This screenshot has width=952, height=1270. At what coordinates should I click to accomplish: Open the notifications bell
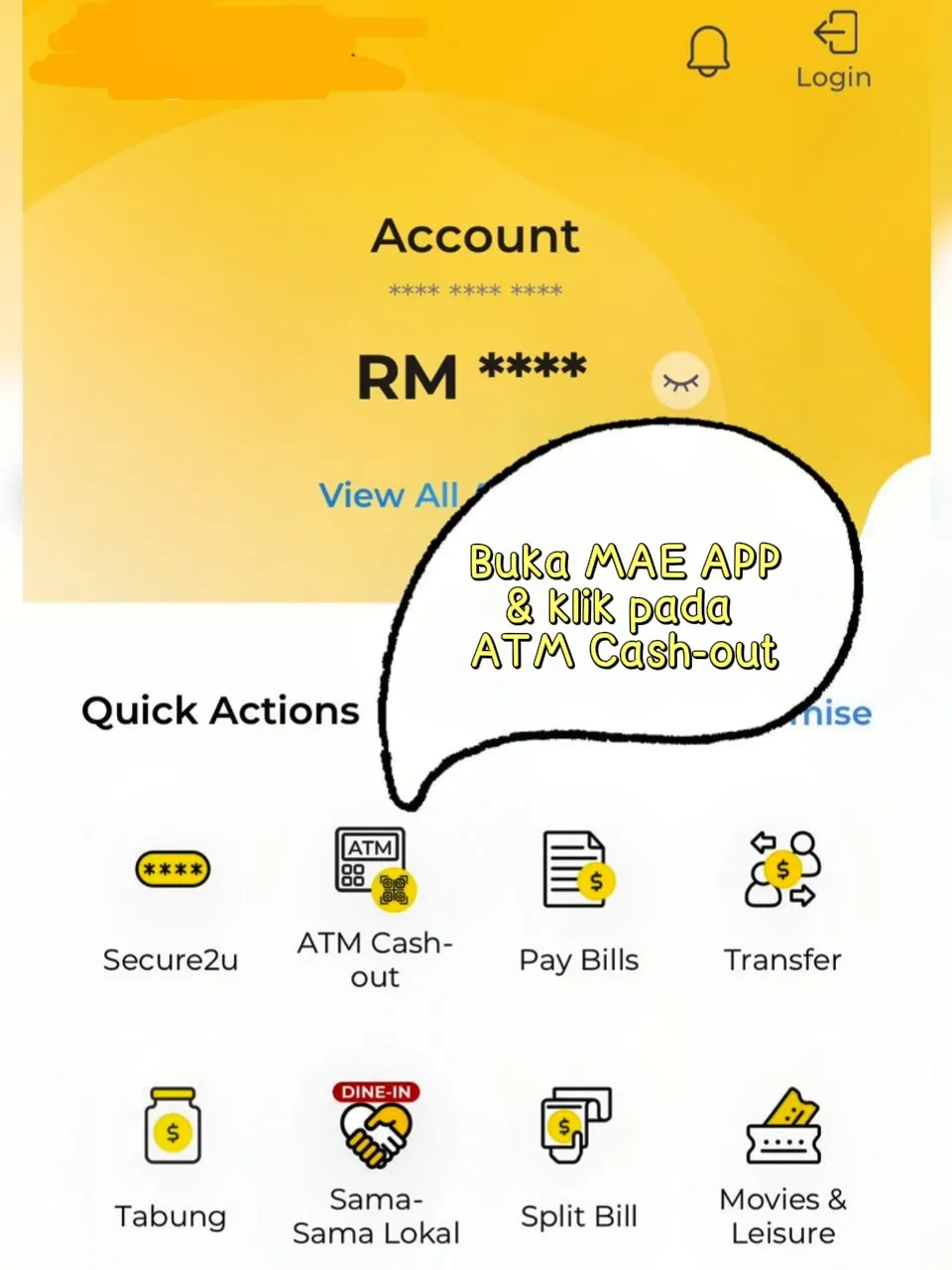[708, 51]
